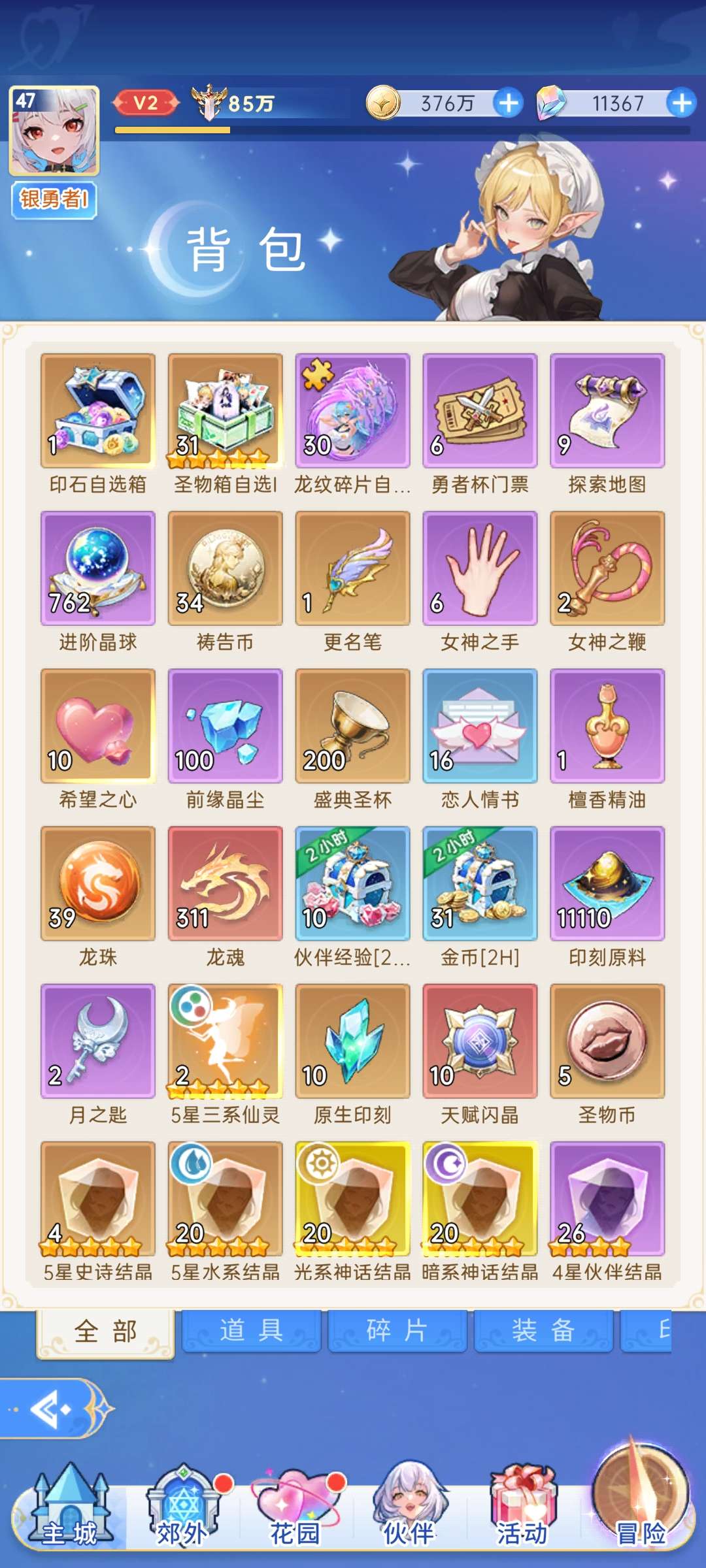This screenshot has height=1568, width=706.
Task: Open the 勇者杯门票 item
Action: [x=480, y=412]
